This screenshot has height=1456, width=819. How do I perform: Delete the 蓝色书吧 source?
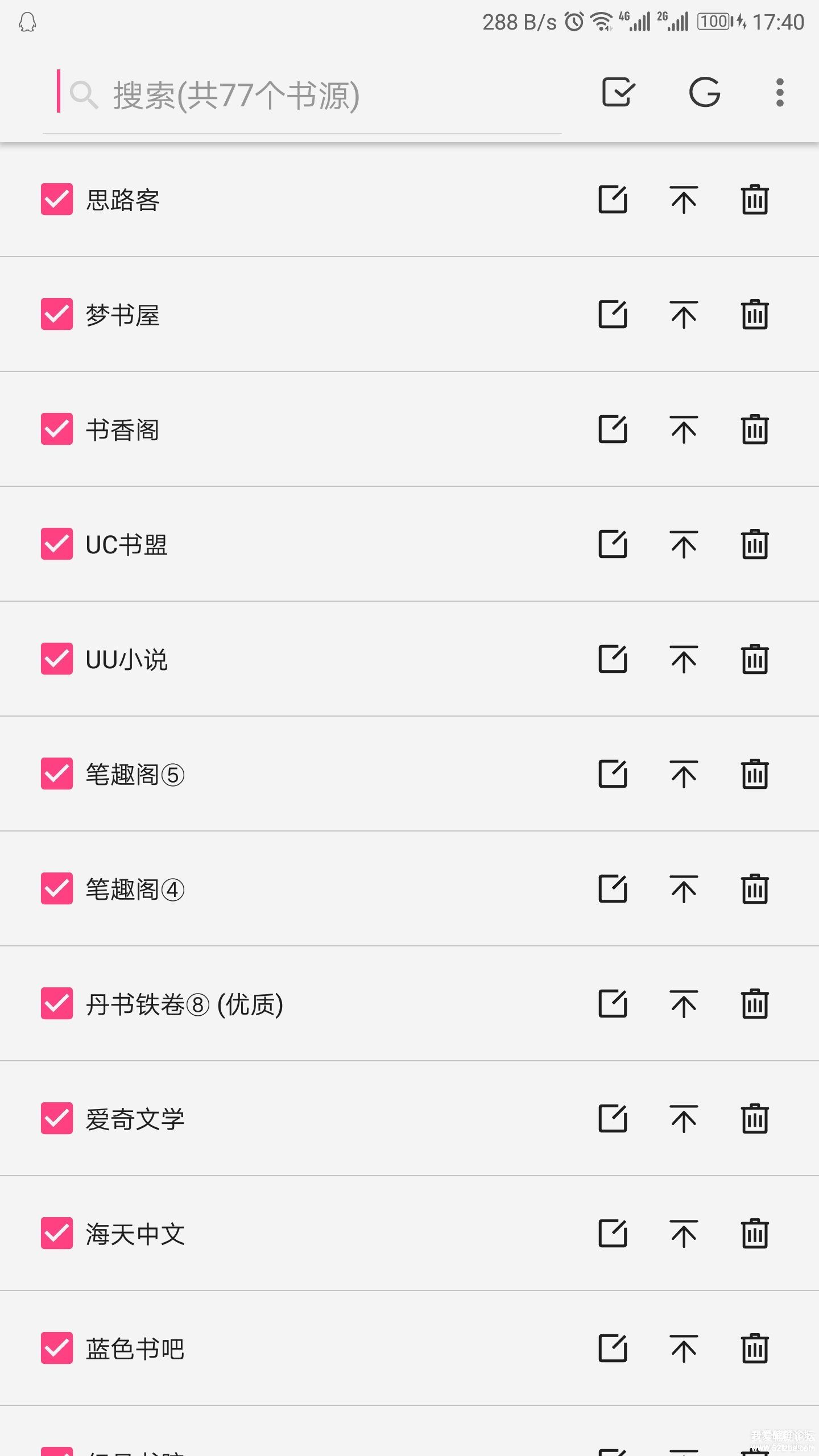pos(755,1349)
